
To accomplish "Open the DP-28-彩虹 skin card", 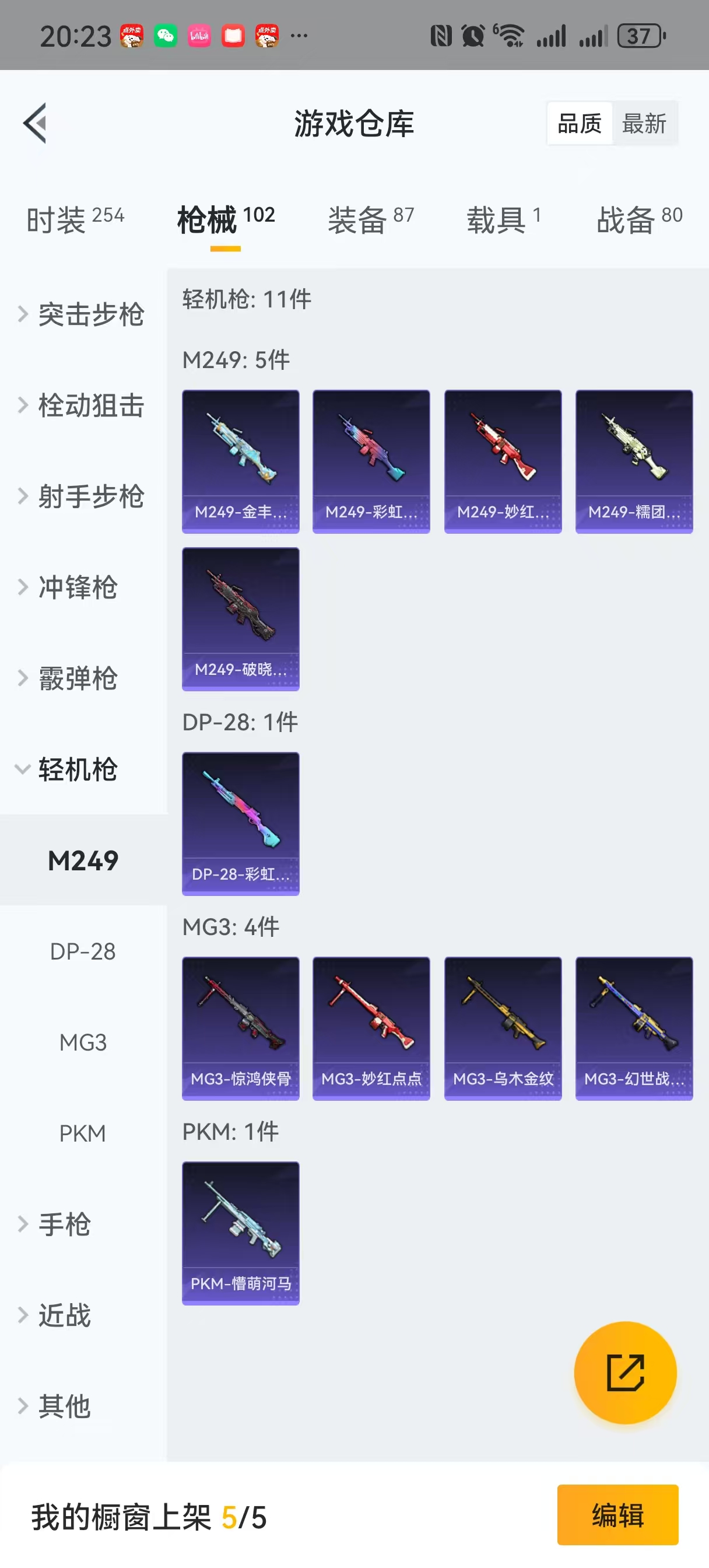I will click(240, 824).
